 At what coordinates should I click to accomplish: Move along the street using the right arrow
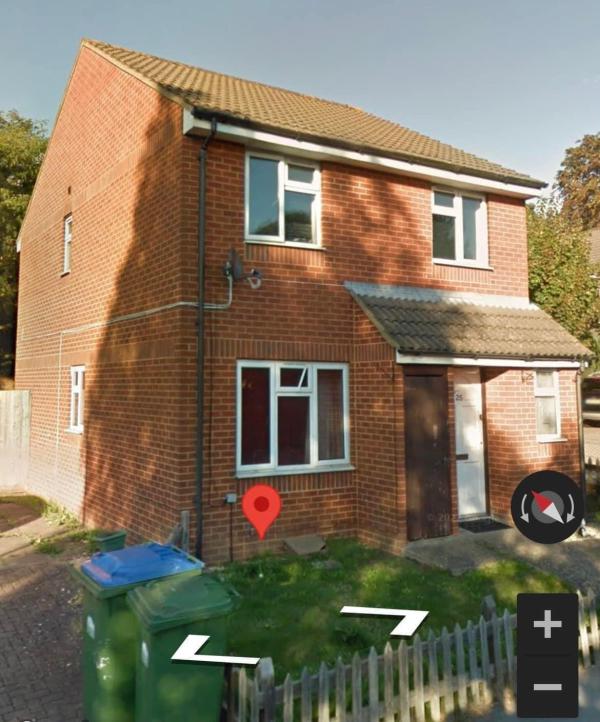point(388,620)
